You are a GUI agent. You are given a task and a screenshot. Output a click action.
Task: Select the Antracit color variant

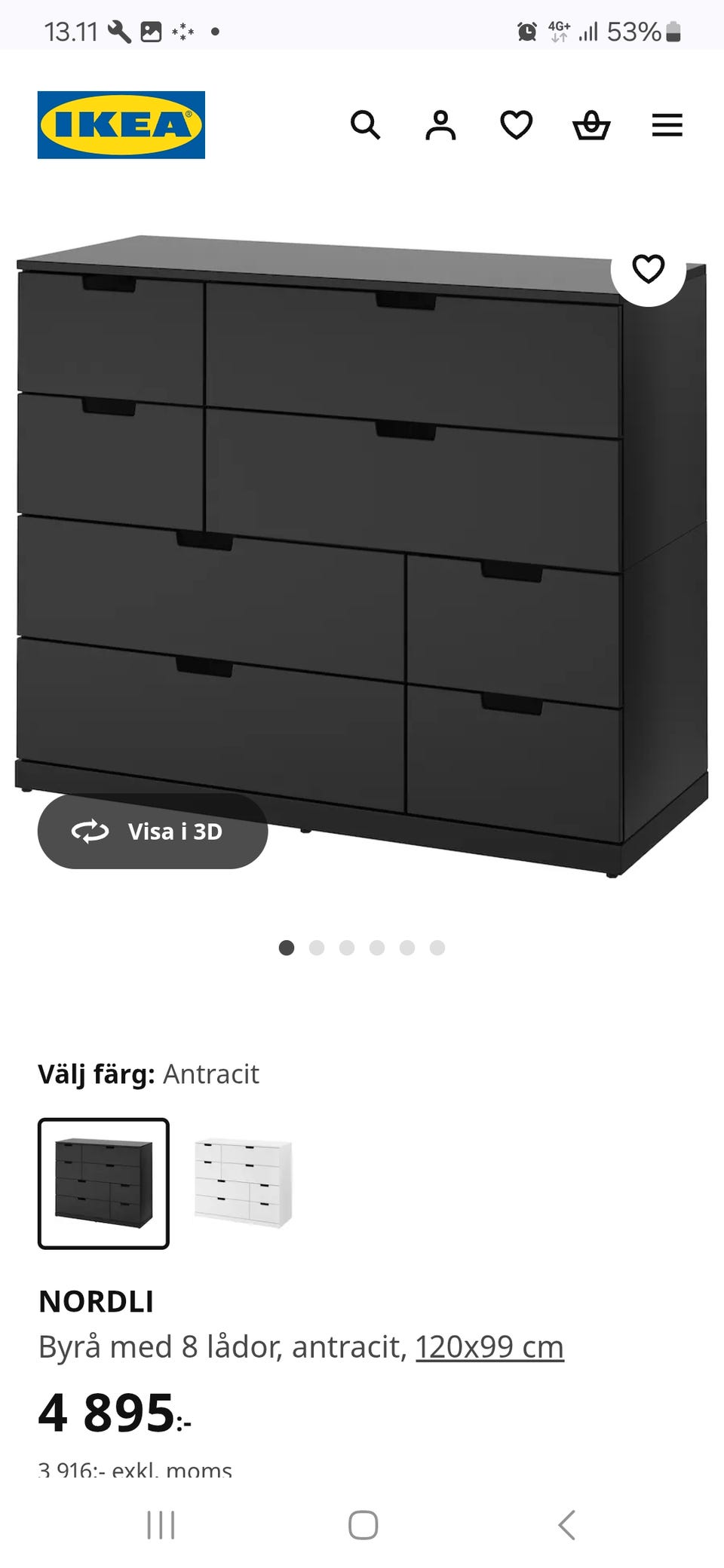click(x=104, y=1183)
